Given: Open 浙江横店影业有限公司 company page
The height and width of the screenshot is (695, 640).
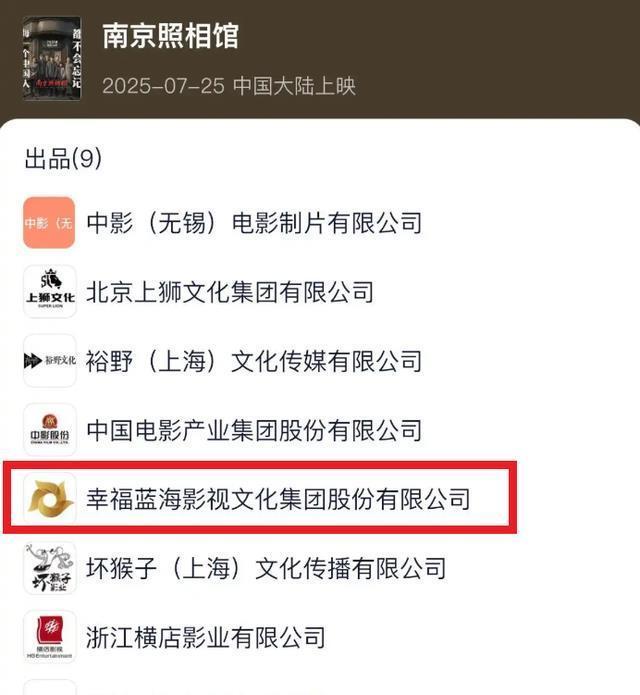Looking at the screenshot, I should click(x=206, y=636).
